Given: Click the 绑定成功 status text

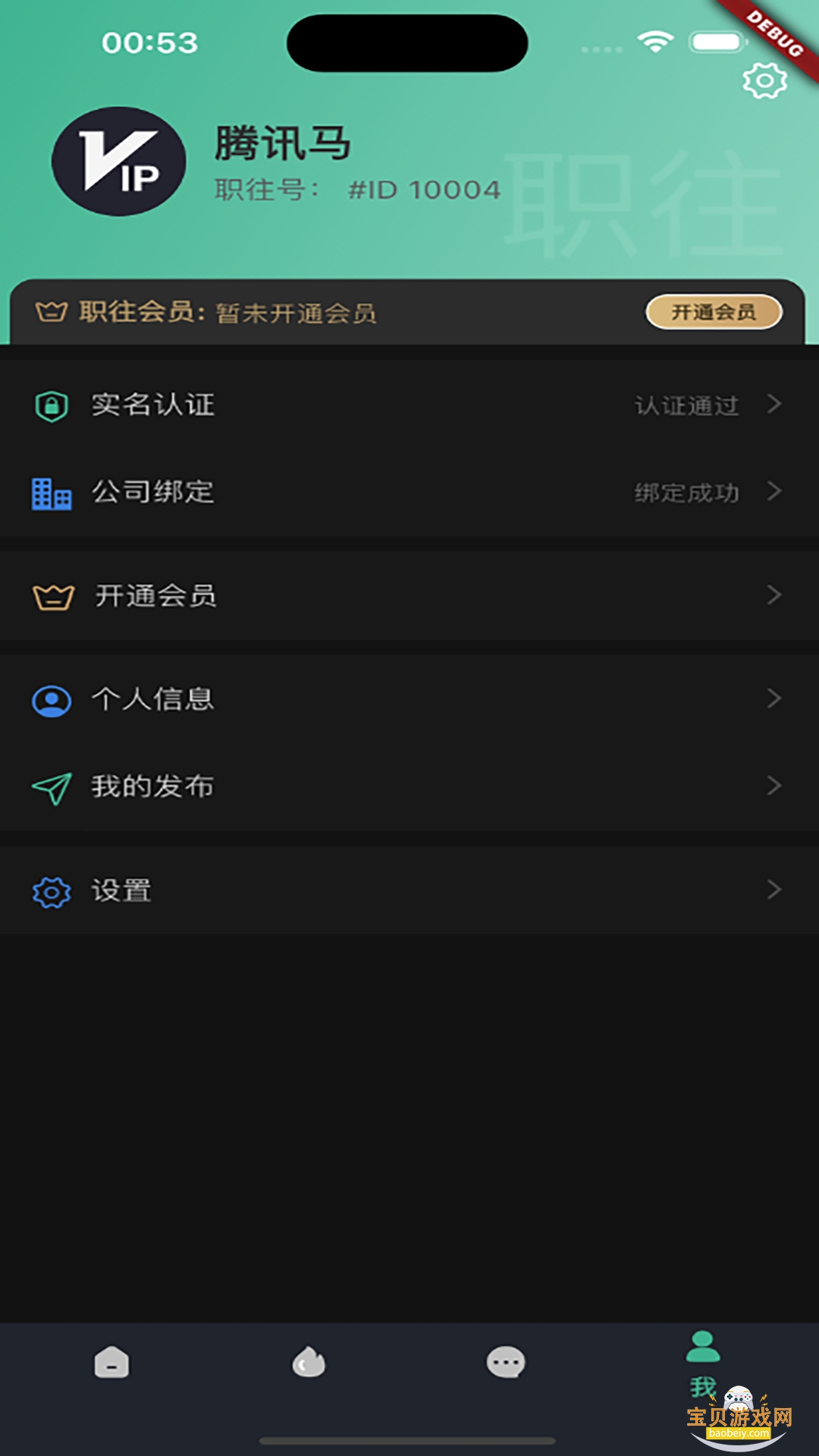Looking at the screenshot, I should click(685, 492).
